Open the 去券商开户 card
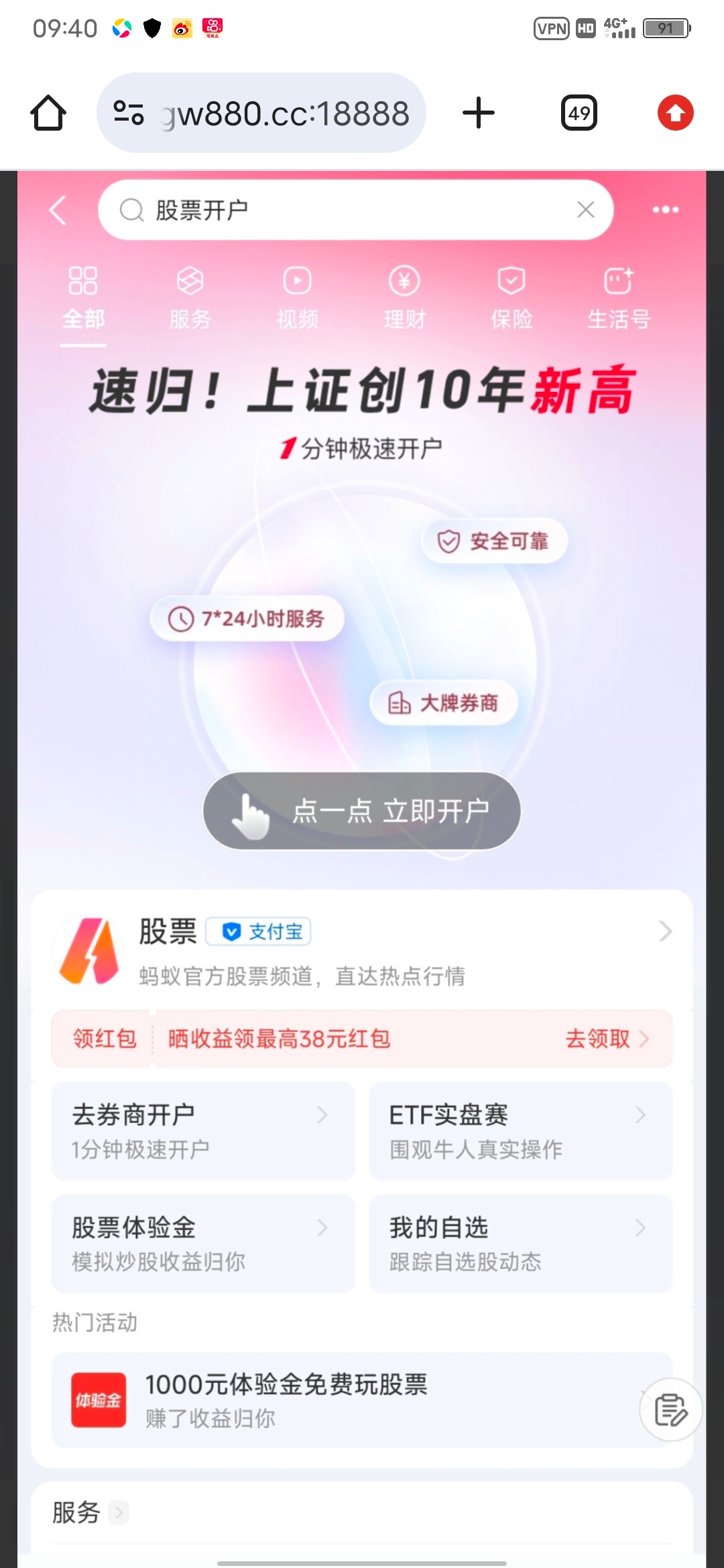724x1568 pixels. (x=202, y=1131)
